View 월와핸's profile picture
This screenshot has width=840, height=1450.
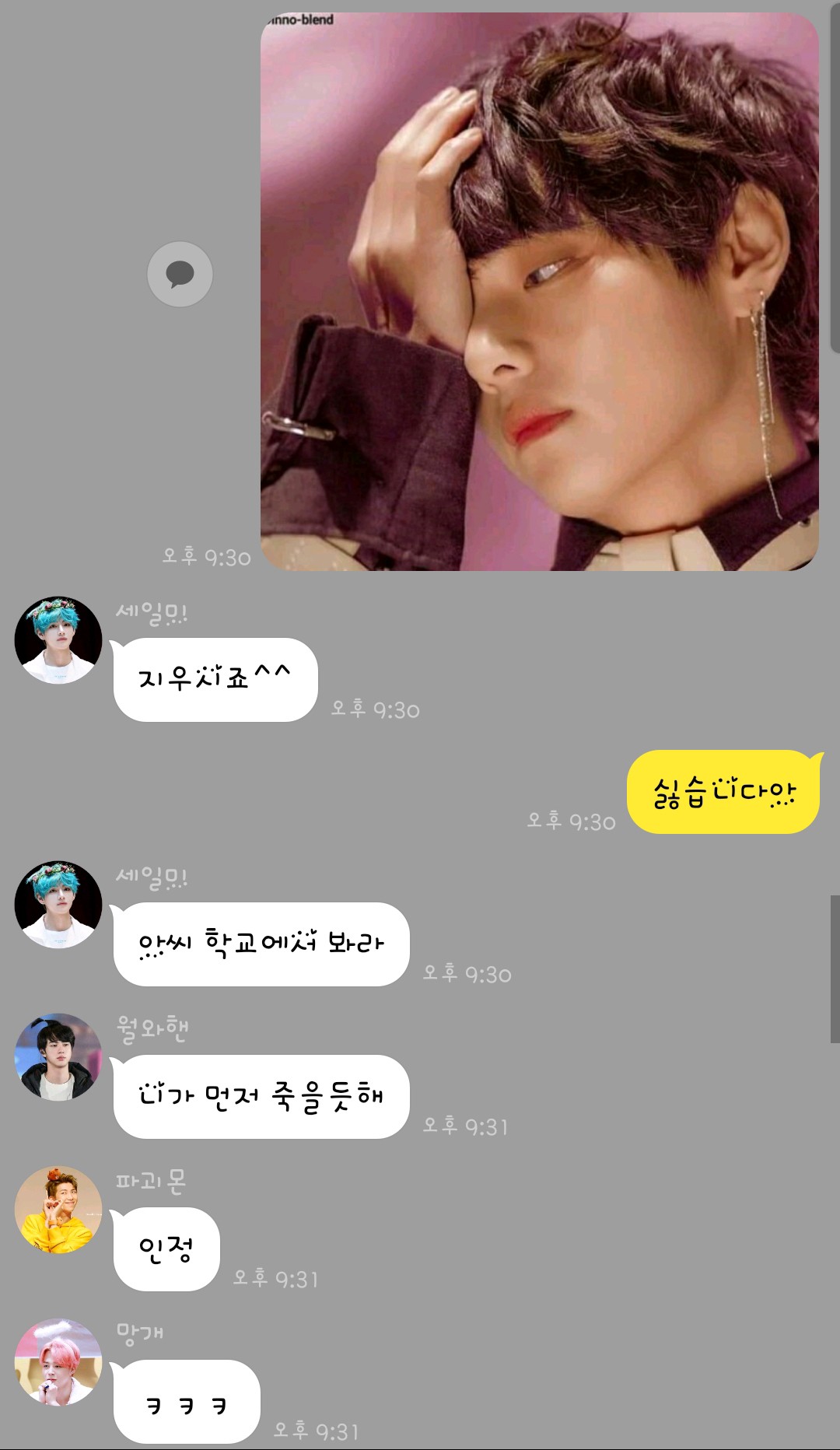[x=58, y=1057]
